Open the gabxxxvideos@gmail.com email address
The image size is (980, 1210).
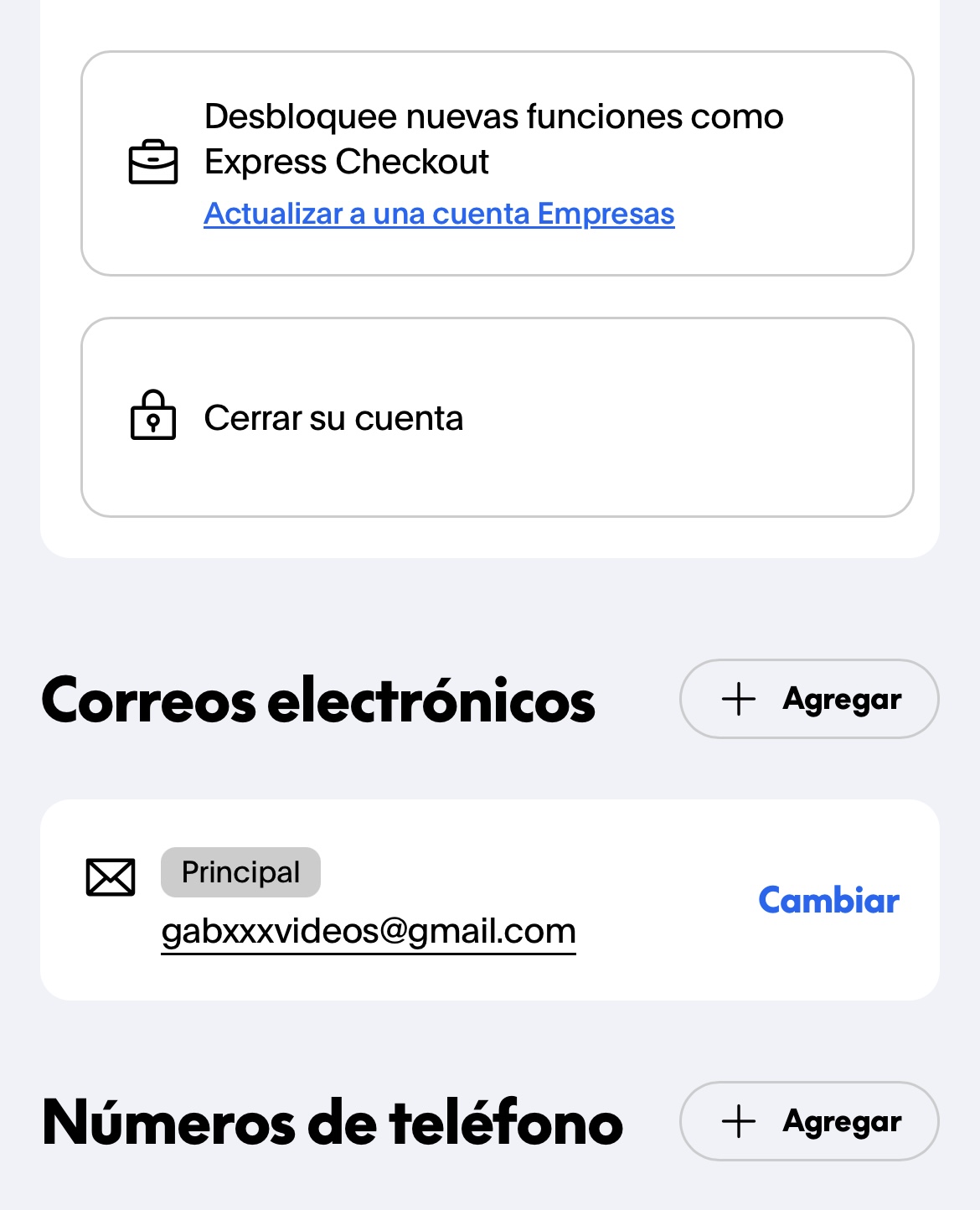pyautogui.click(x=369, y=932)
